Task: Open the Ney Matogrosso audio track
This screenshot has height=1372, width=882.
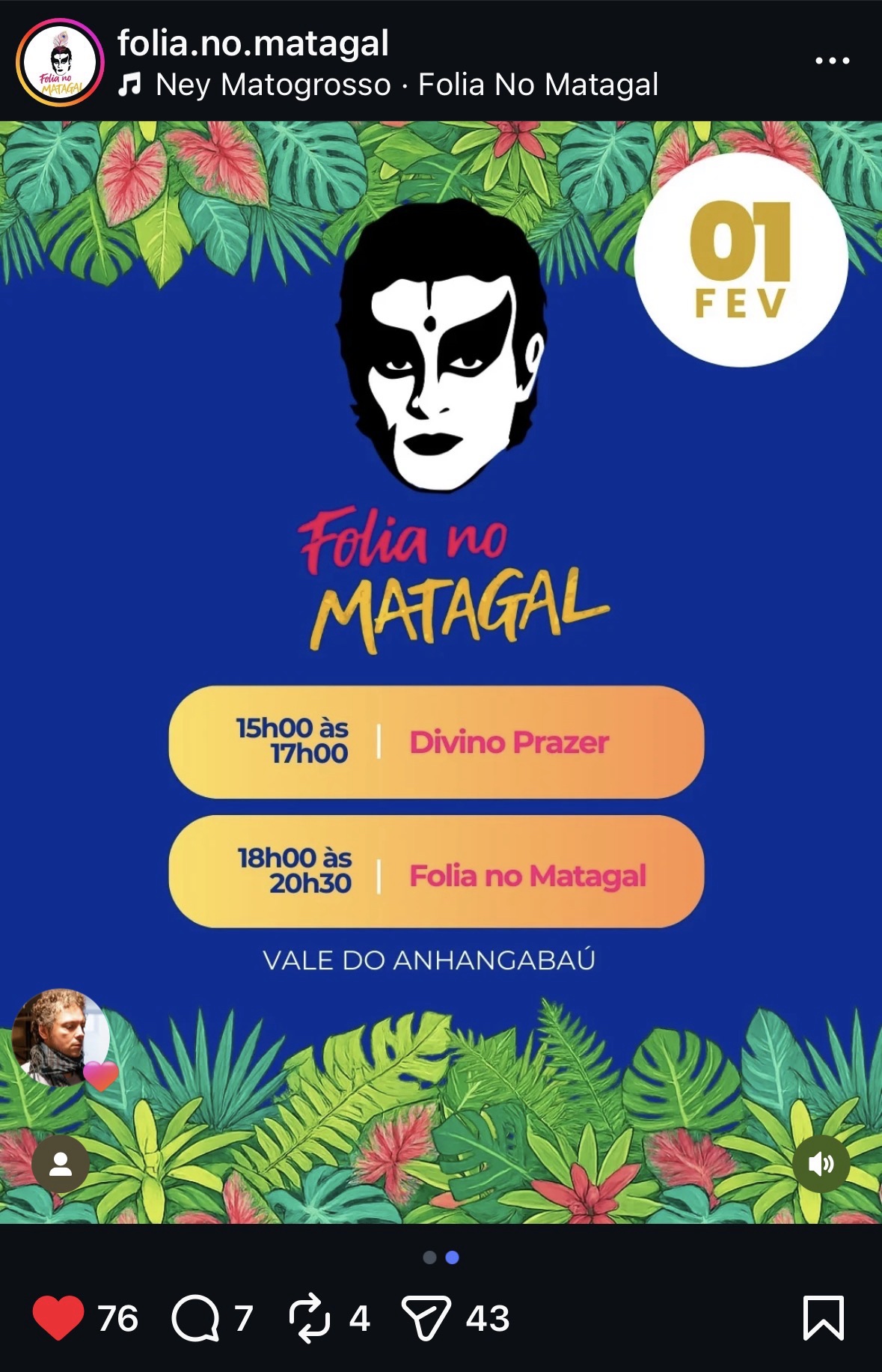Action: pos(389,85)
